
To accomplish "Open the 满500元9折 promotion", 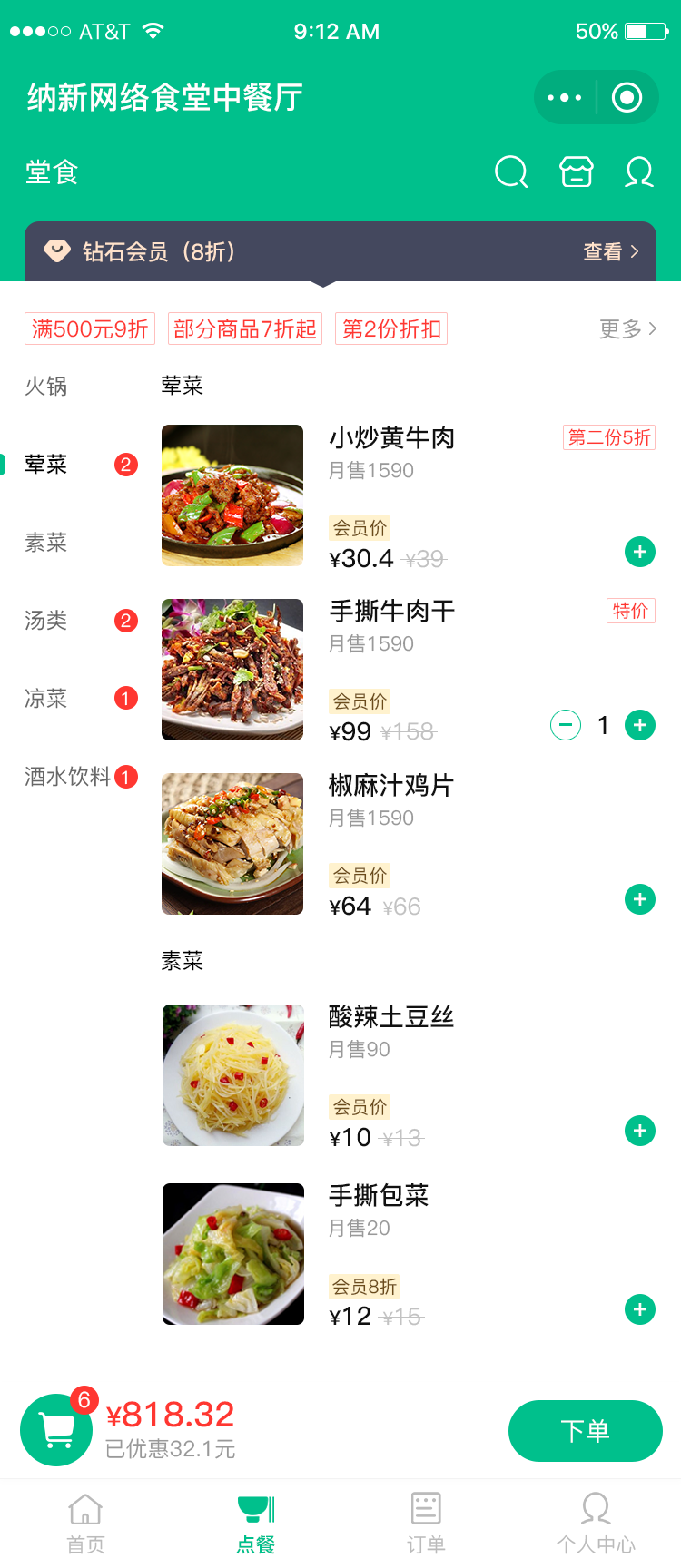I will 89,329.
